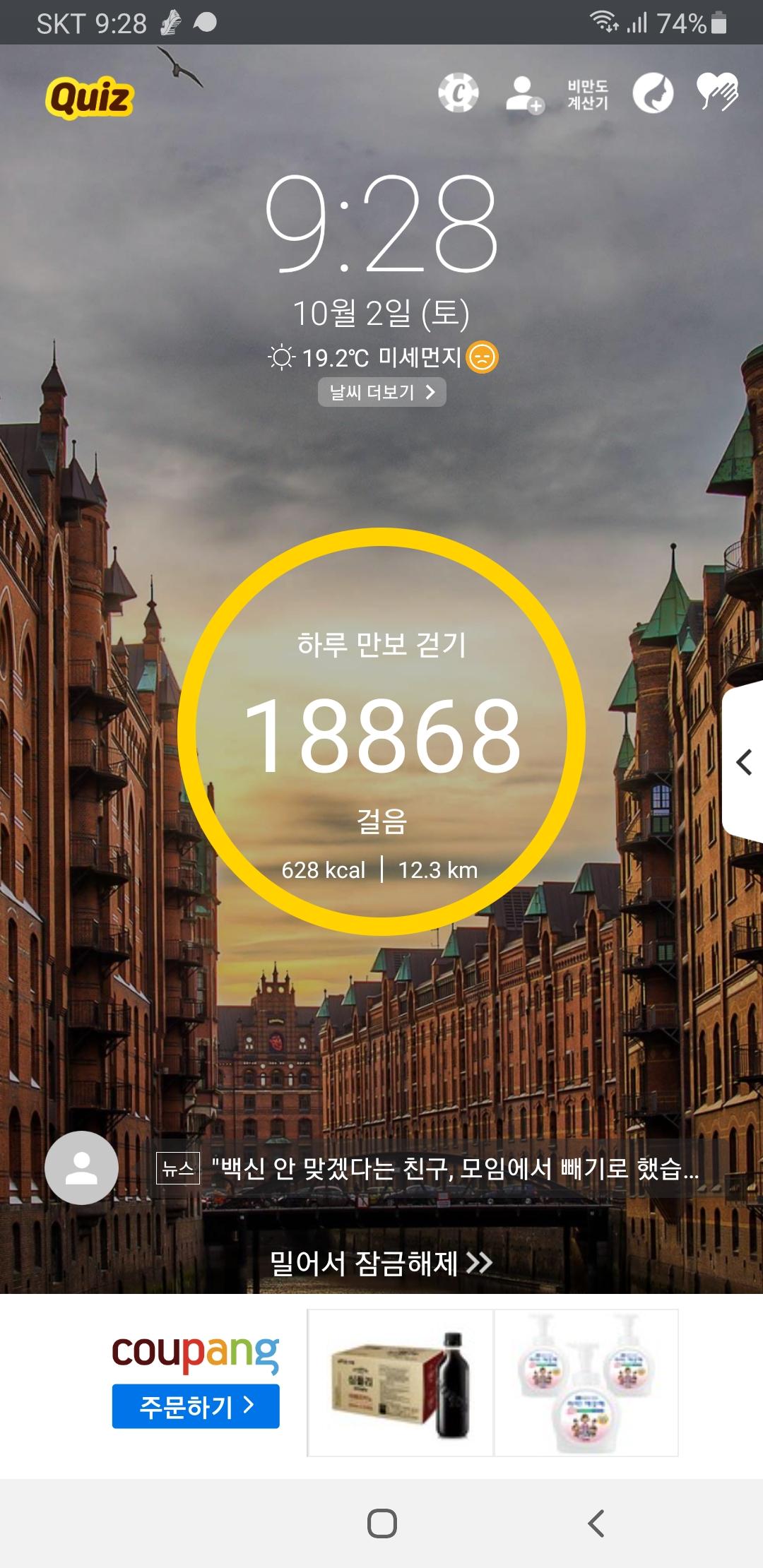
Task: Open 비만도 계산기 calculator
Action: [588, 95]
